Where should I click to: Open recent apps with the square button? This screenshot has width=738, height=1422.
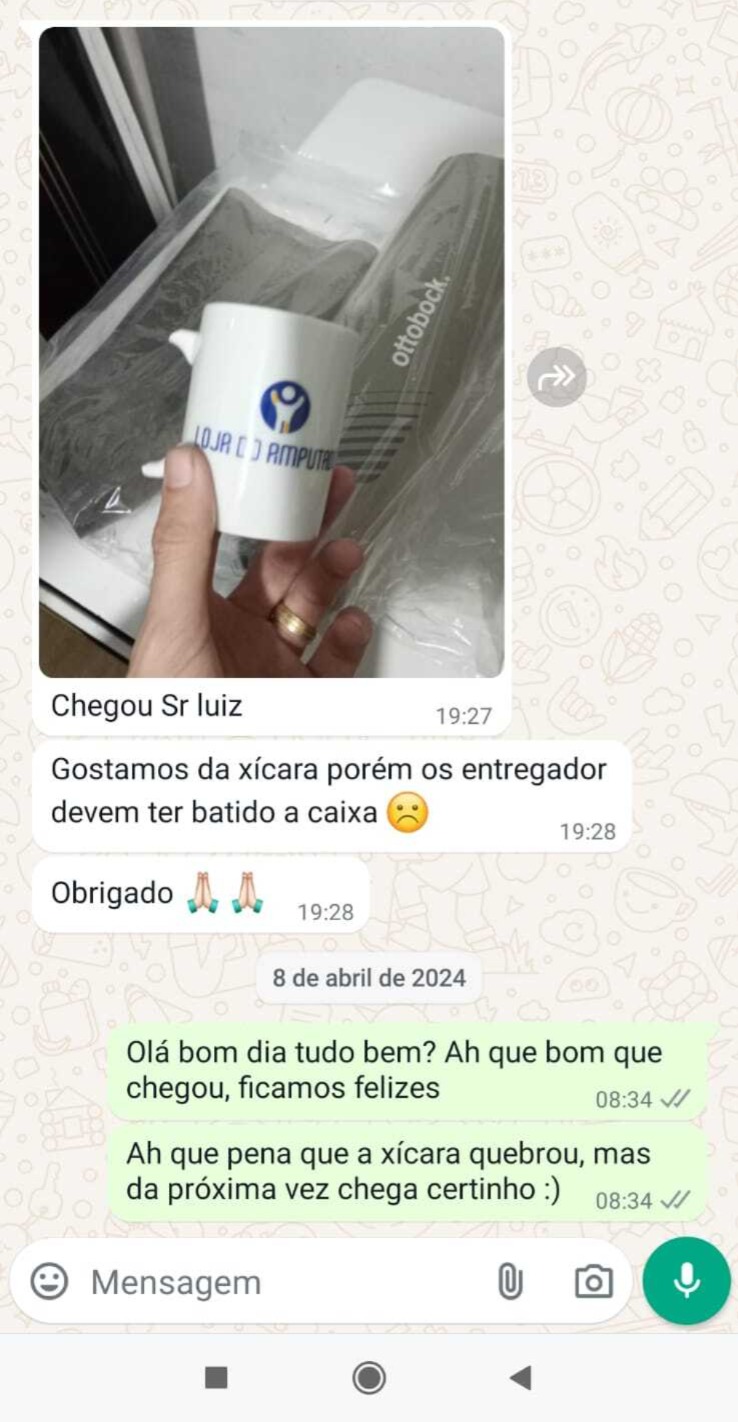(x=216, y=1378)
